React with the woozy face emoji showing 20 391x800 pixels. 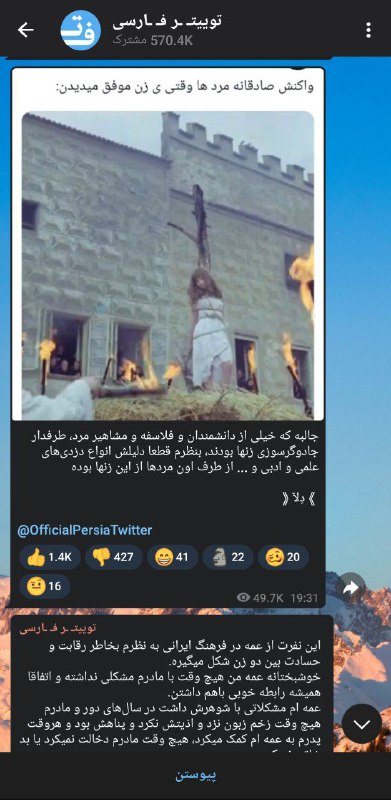click(x=283, y=557)
